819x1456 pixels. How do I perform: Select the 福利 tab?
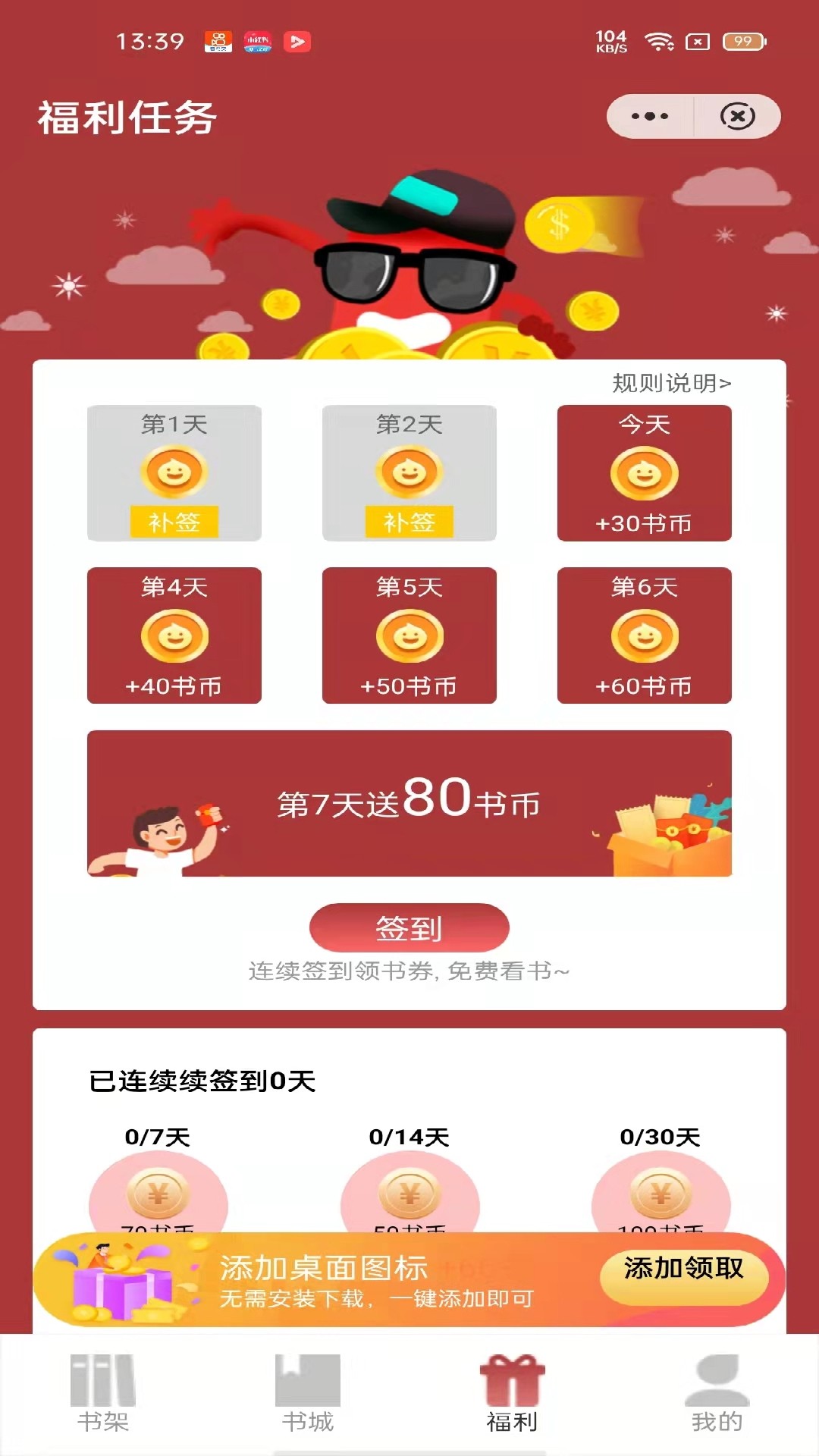tap(512, 1394)
